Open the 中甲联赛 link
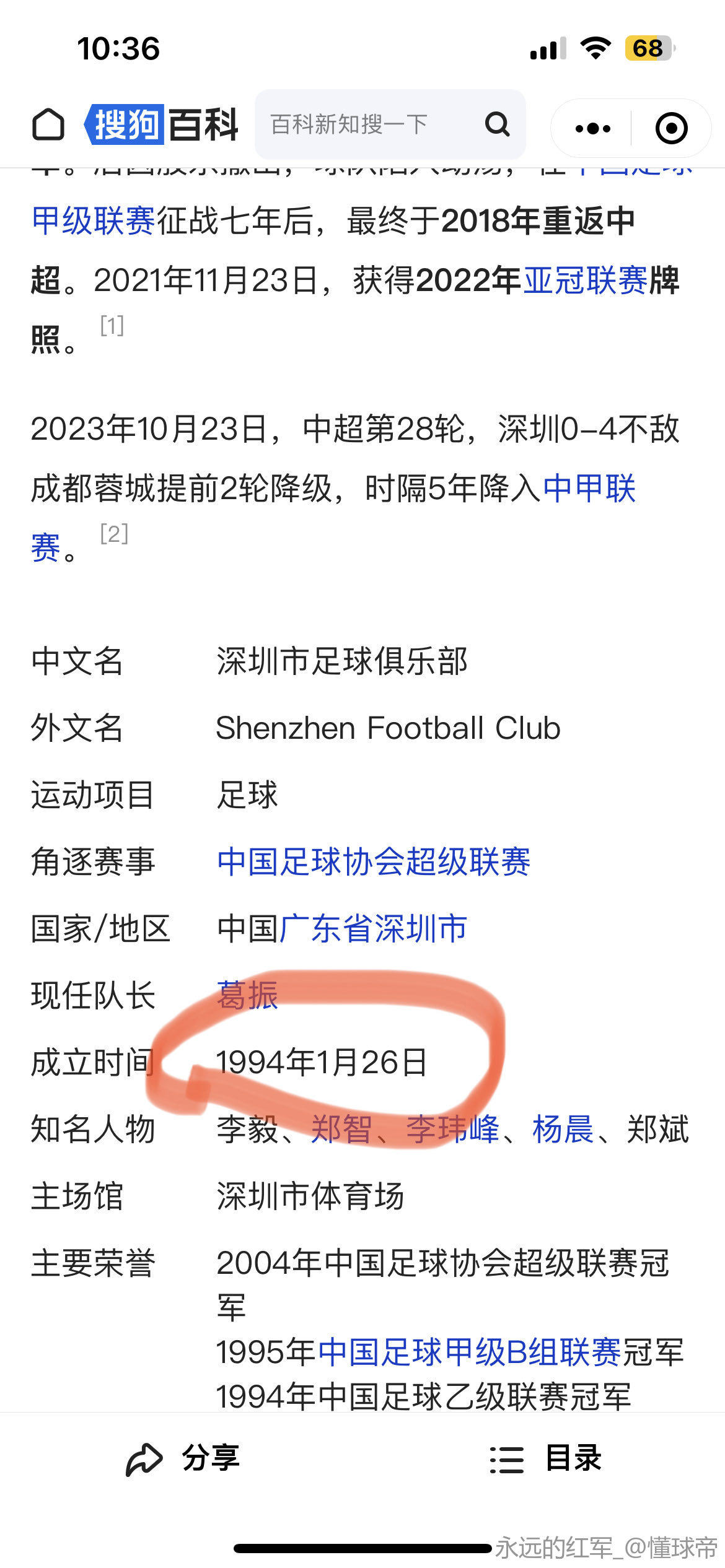725x1568 pixels. tap(589, 489)
